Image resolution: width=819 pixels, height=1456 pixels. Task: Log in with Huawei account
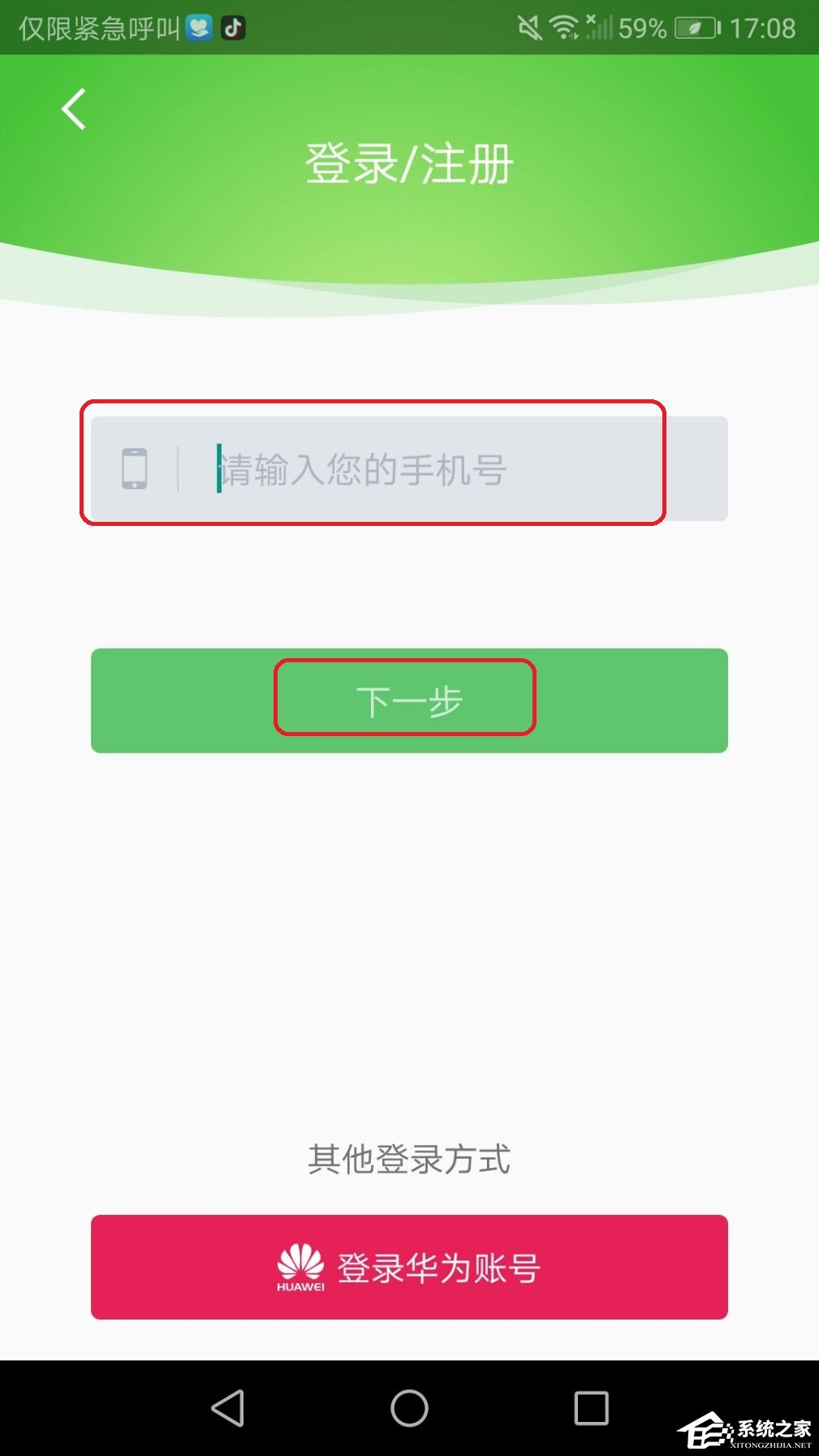409,1267
